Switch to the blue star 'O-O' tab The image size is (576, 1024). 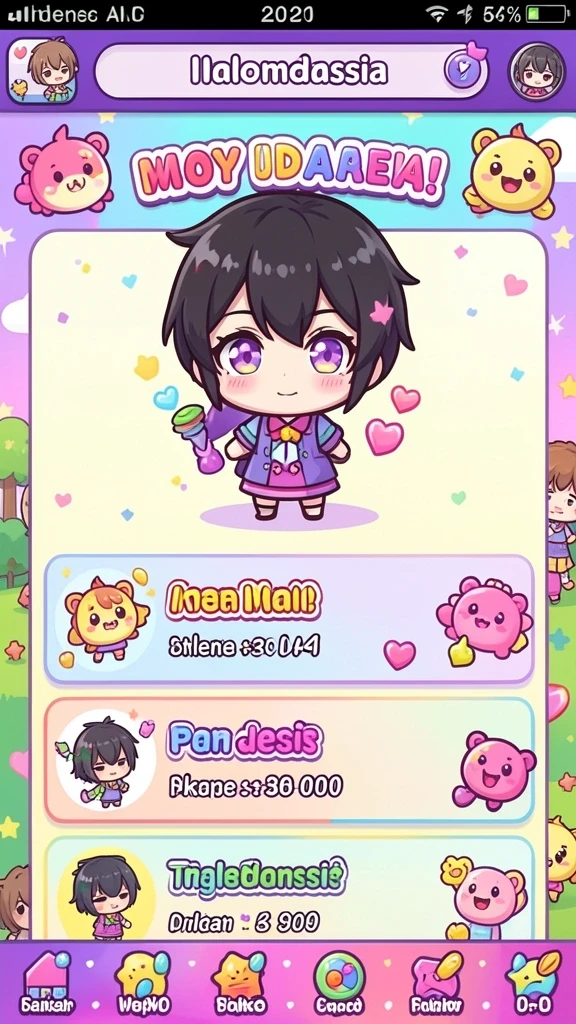(x=532, y=982)
